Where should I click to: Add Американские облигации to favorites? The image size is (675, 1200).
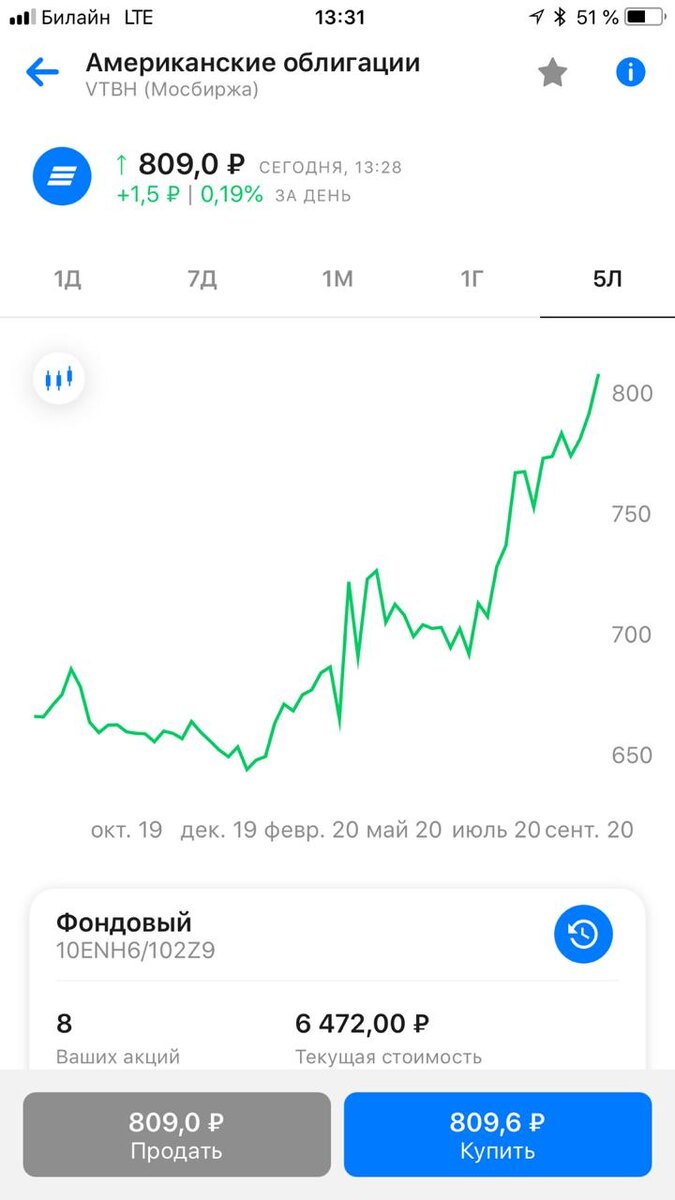coord(552,72)
